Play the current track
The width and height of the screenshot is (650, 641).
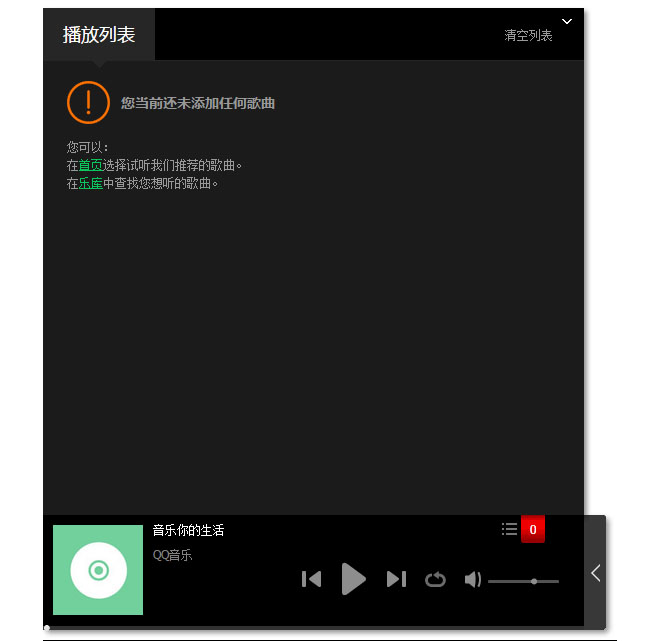tap(353, 579)
